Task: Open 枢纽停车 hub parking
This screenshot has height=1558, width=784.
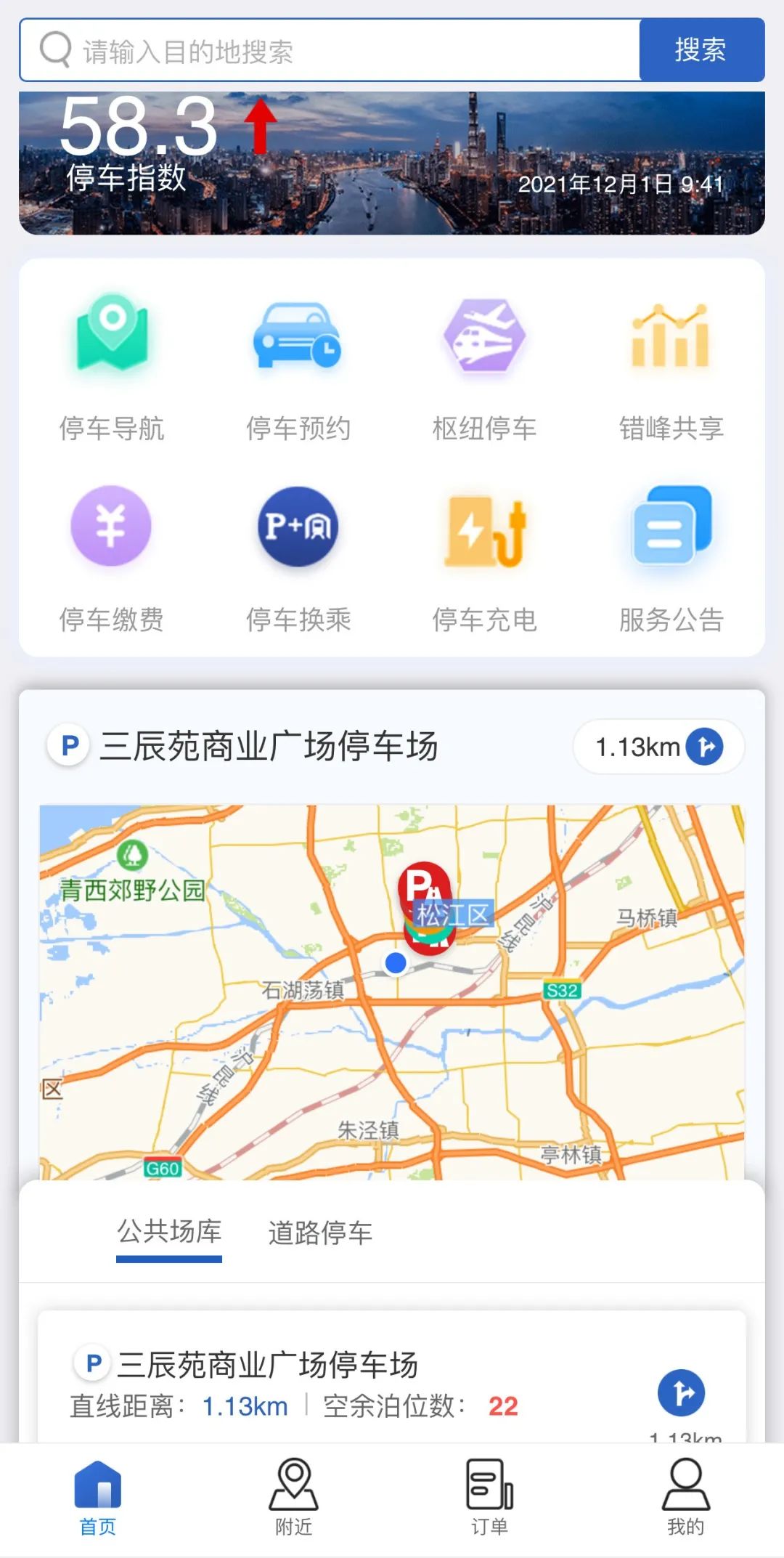Action: [x=484, y=367]
